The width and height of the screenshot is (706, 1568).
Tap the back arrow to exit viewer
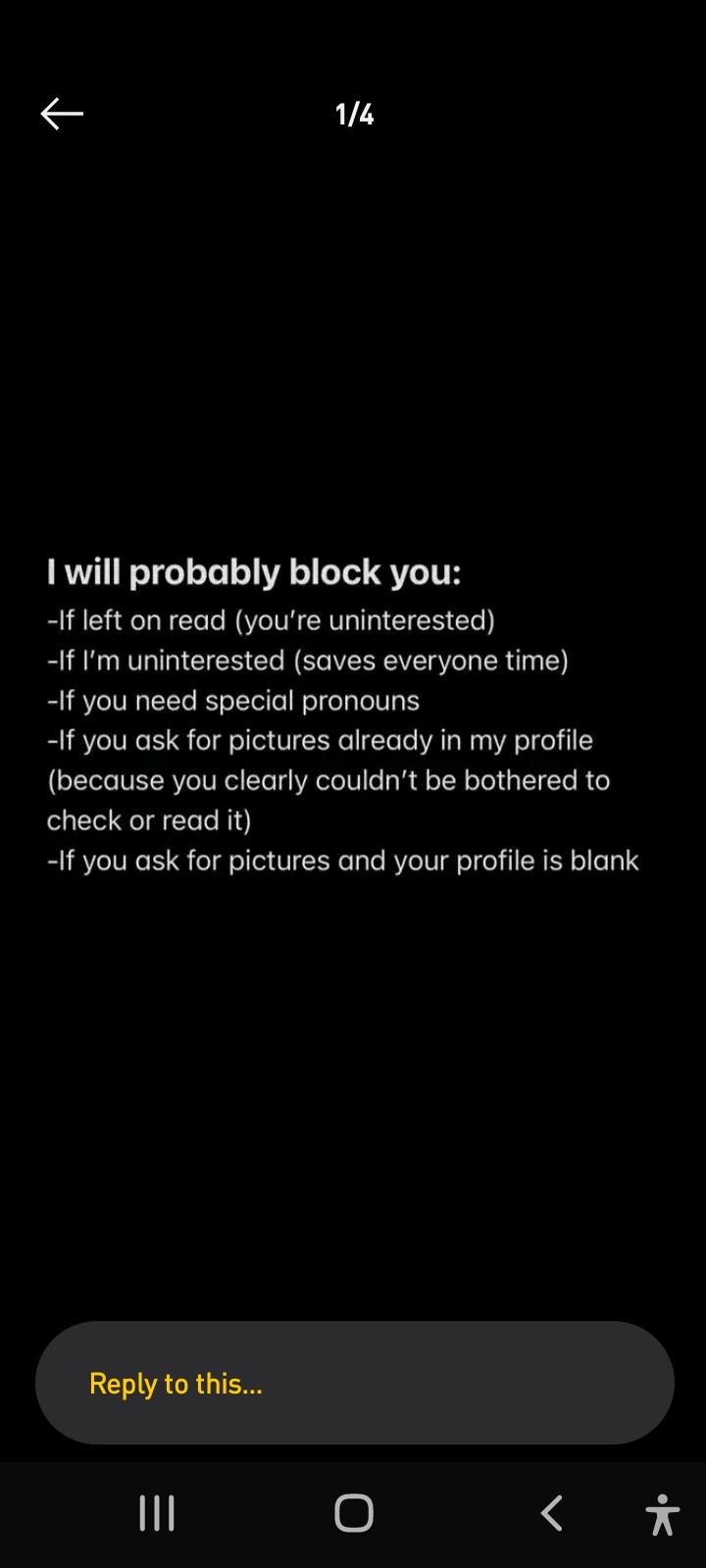62,114
